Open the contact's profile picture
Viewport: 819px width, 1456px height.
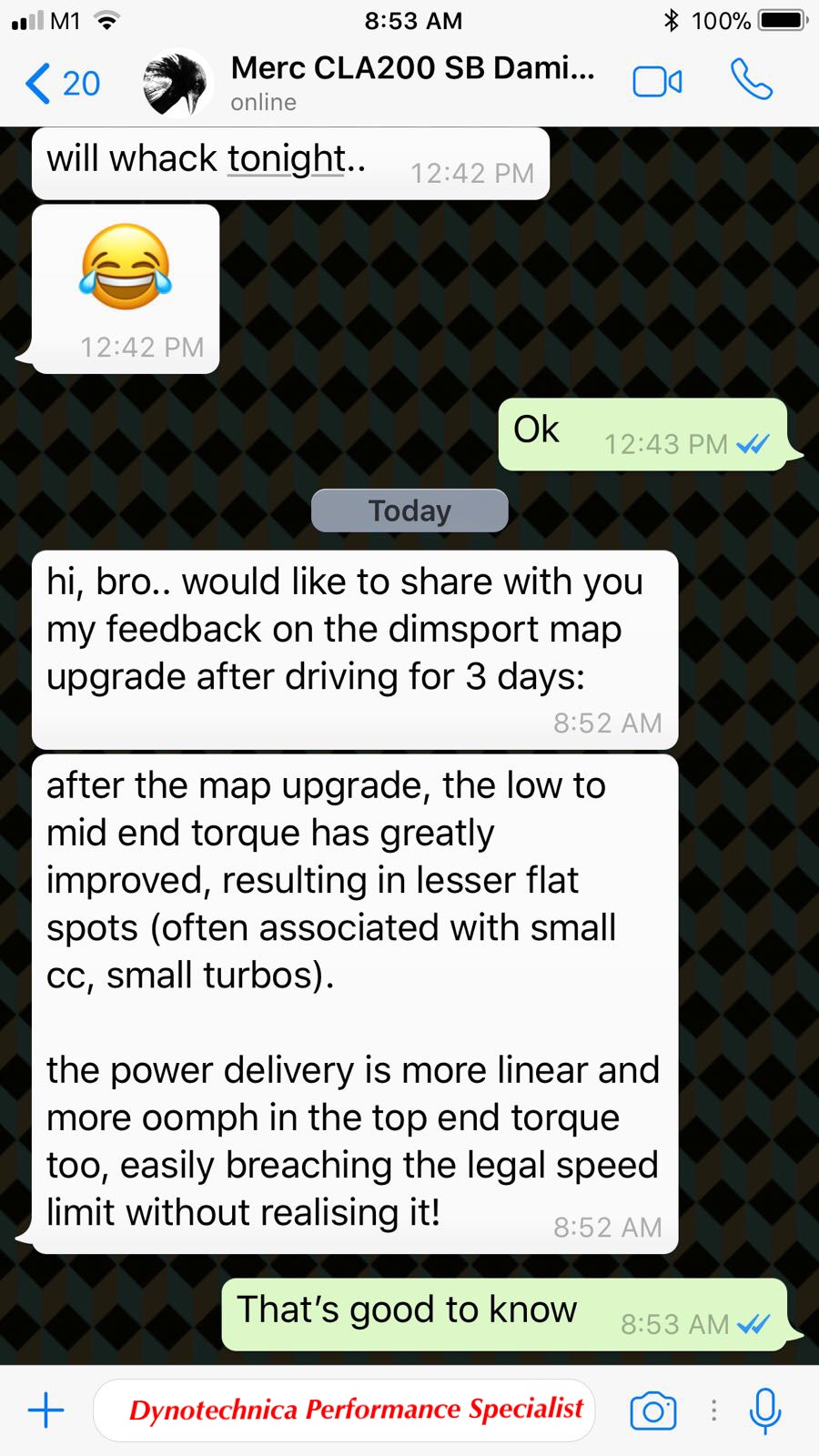click(177, 83)
